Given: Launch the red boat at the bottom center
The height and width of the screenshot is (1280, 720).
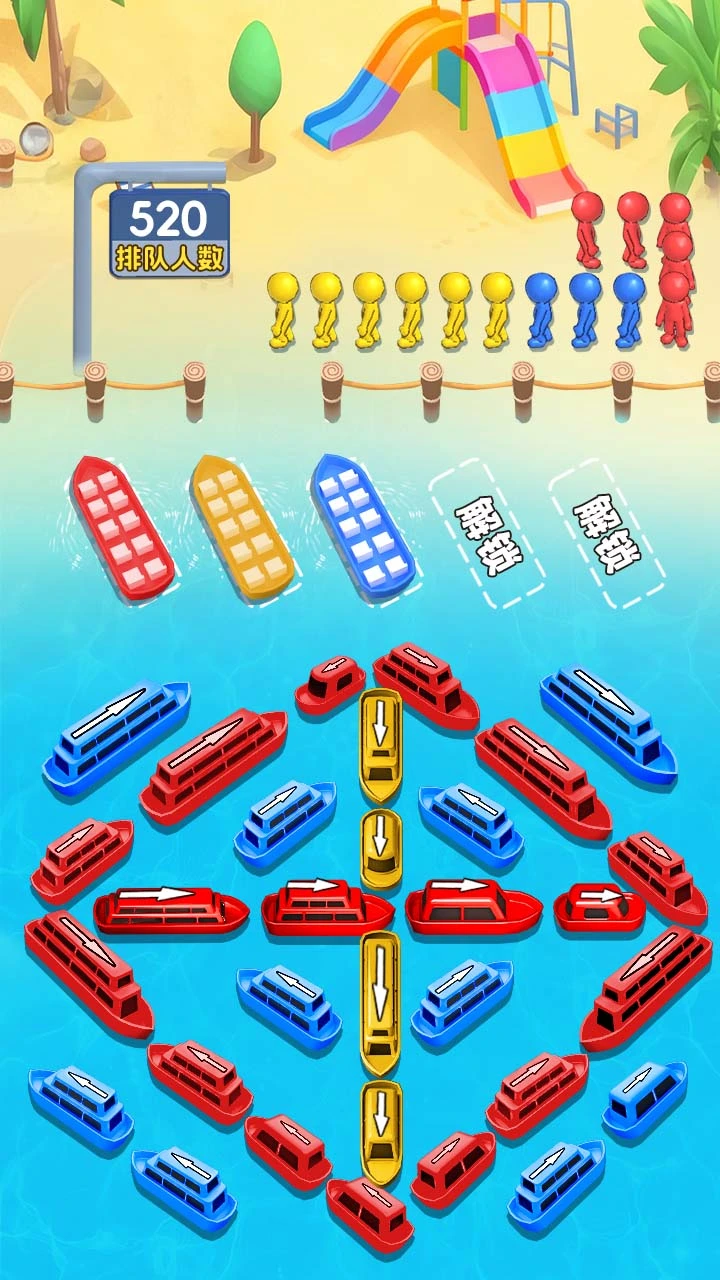Looking at the screenshot, I should tap(370, 1212).
